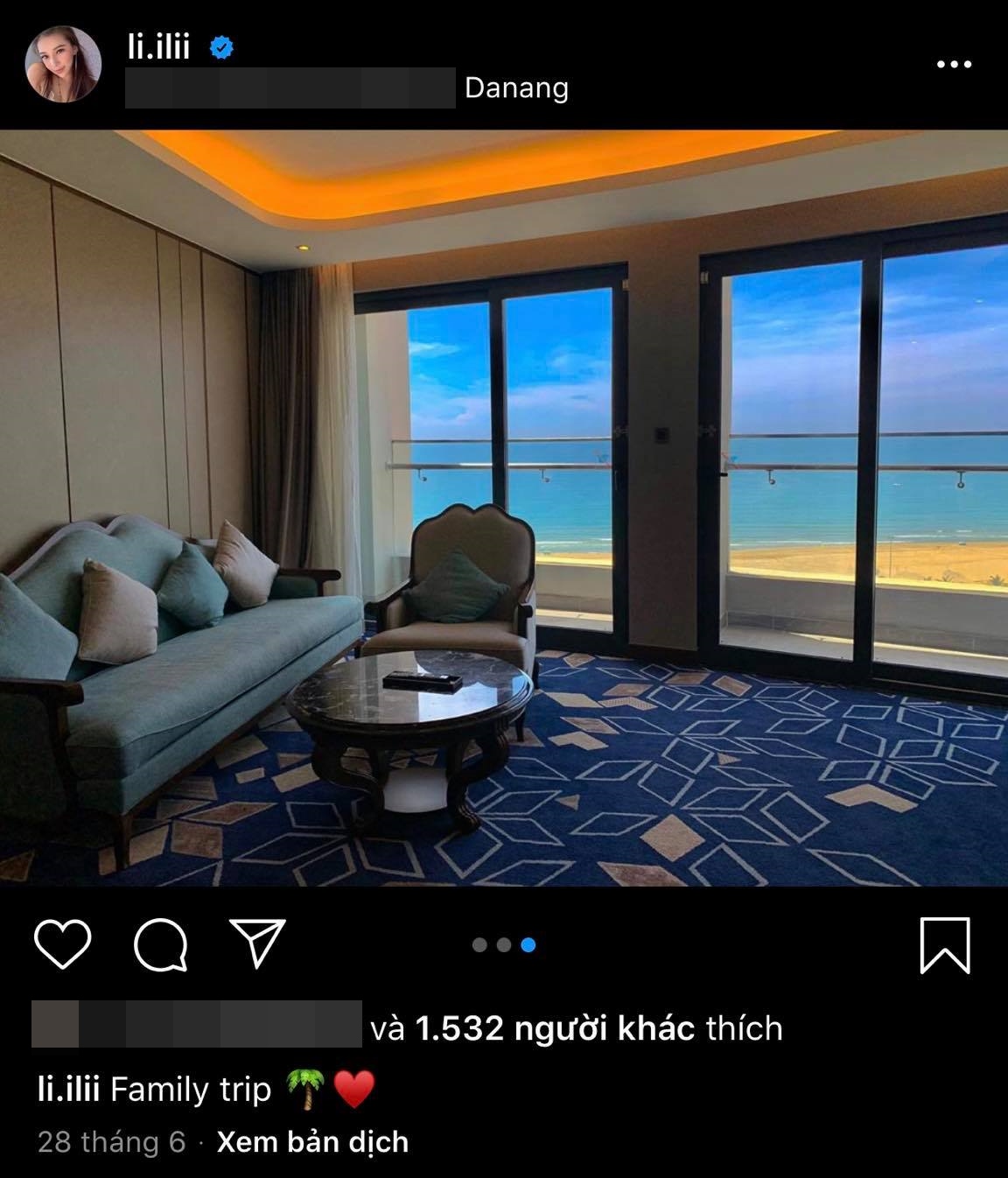
Task: Like this post with the heart icon
Action: click(x=63, y=944)
